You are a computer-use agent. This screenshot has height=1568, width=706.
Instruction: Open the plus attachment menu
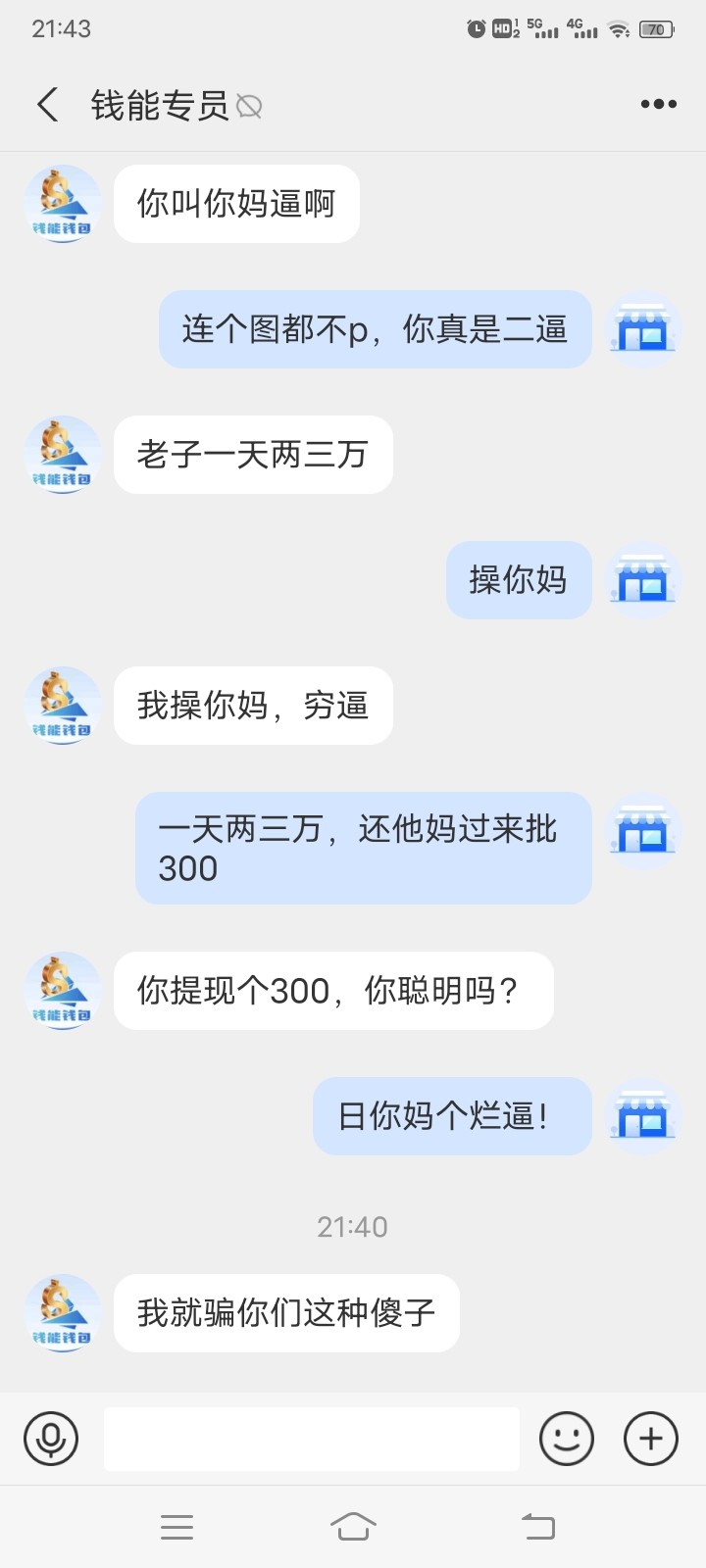(651, 1439)
